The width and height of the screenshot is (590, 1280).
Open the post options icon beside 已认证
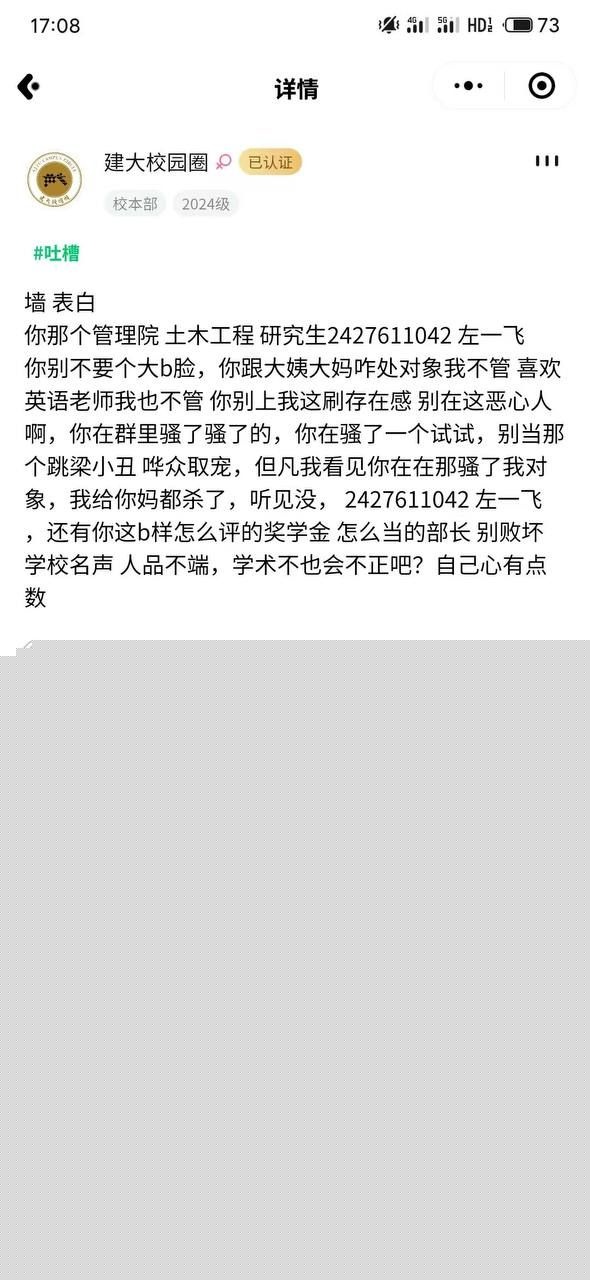pos(547,161)
